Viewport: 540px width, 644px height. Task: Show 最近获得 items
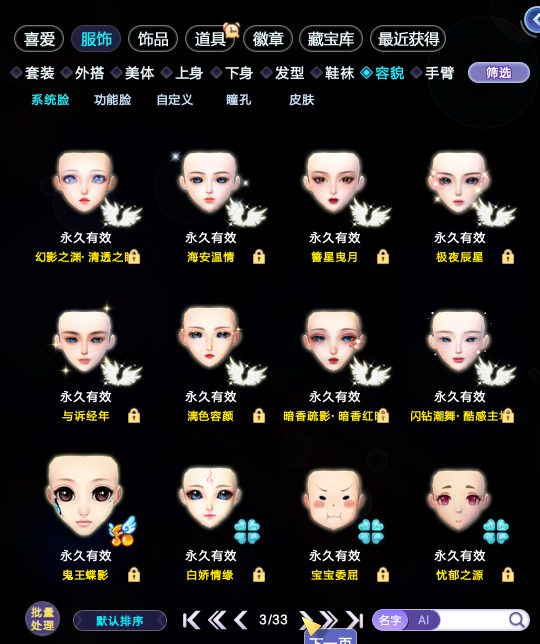point(408,39)
